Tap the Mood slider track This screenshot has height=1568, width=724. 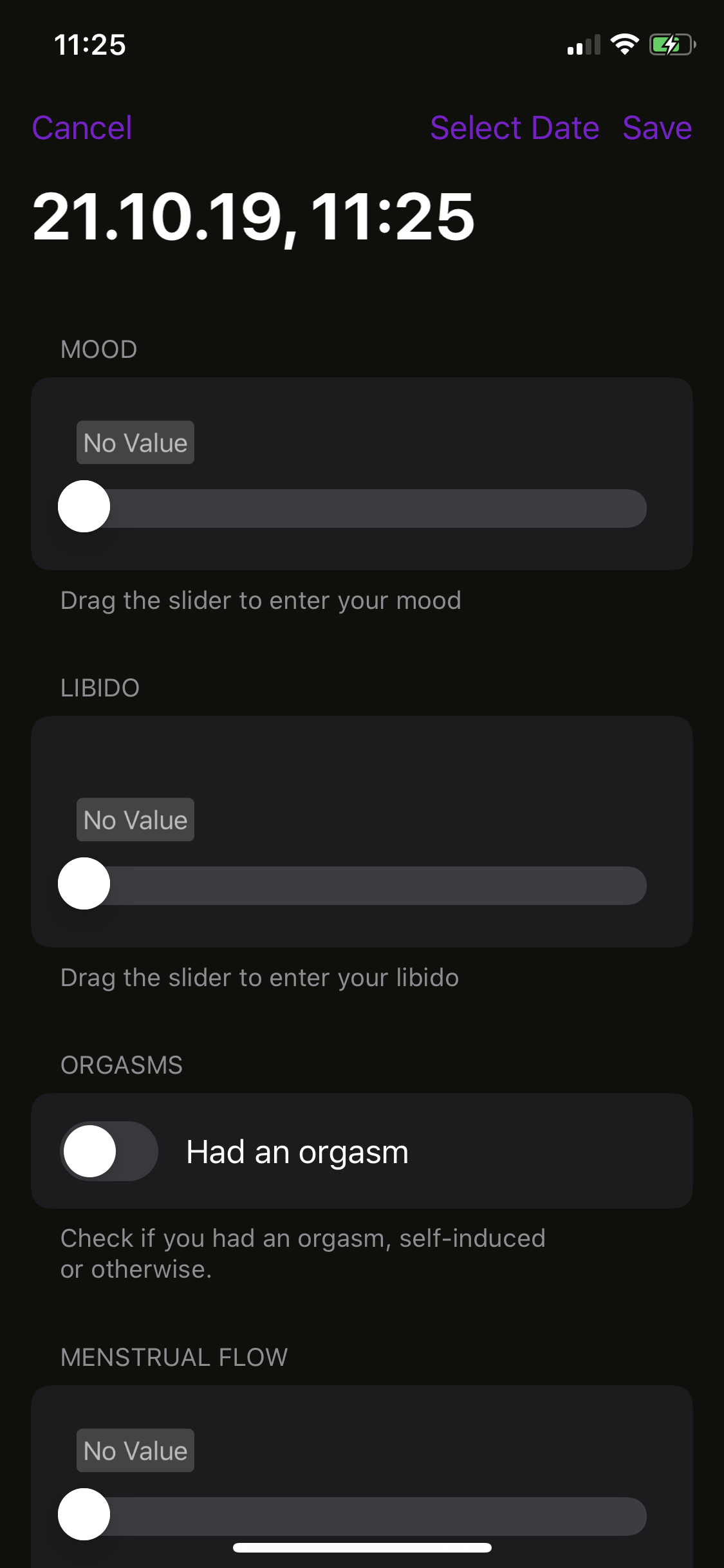353,508
